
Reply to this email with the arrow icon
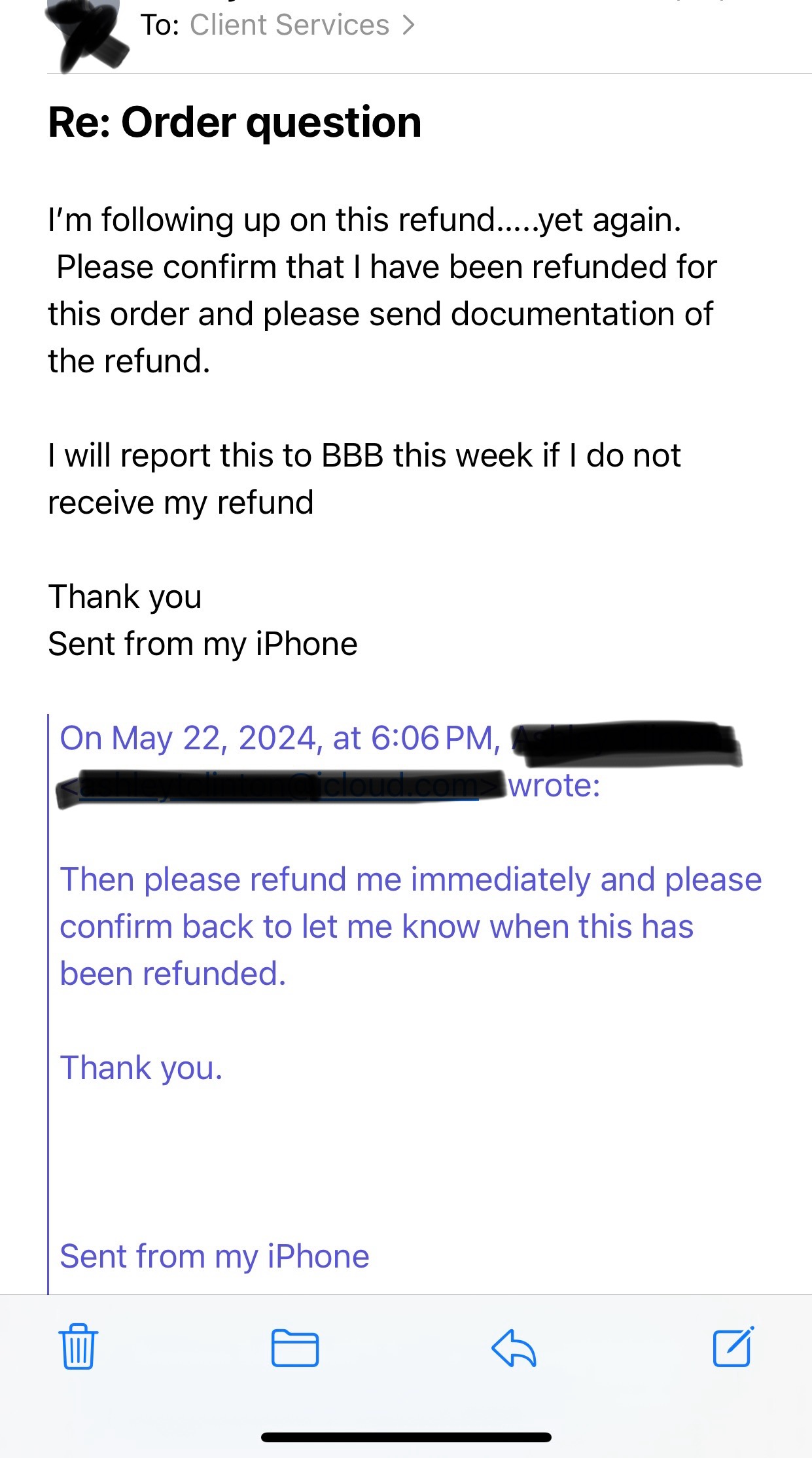click(x=514, y=1347)
